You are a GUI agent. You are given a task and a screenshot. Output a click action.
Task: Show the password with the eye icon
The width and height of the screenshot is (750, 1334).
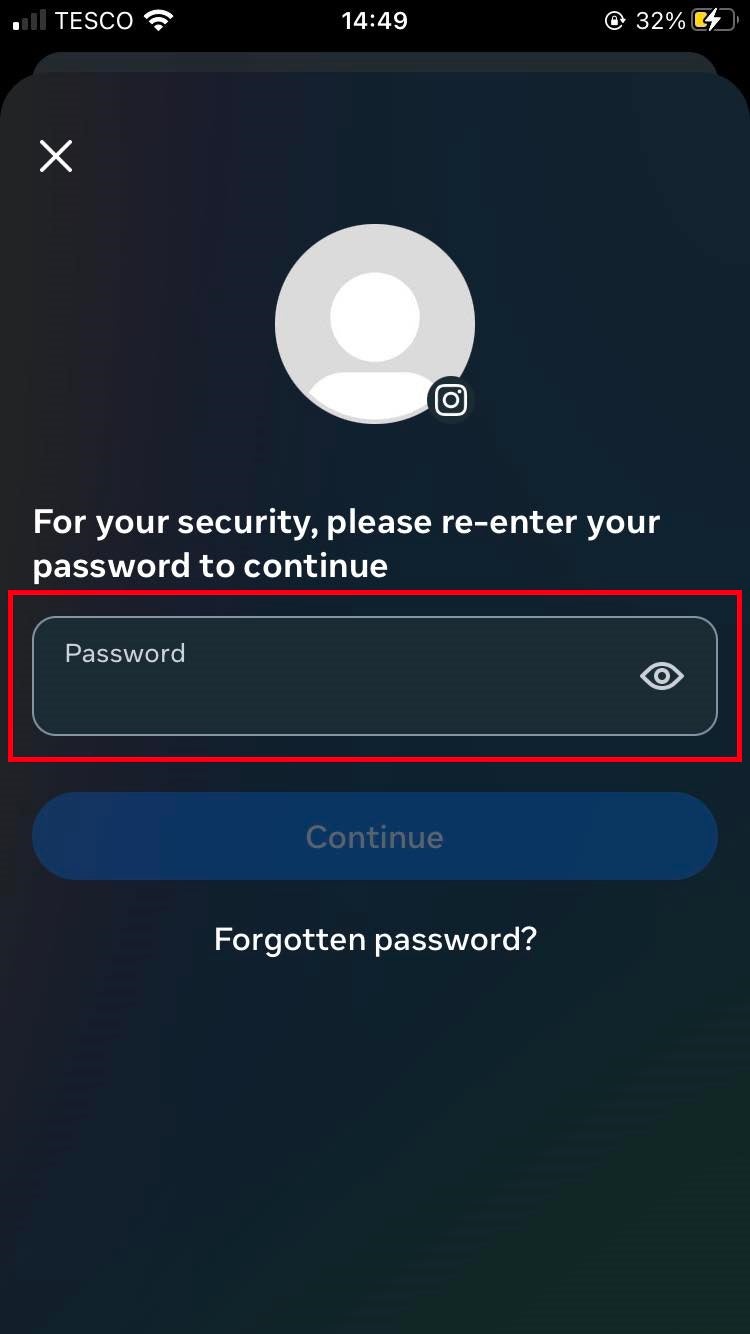(661, 677)
